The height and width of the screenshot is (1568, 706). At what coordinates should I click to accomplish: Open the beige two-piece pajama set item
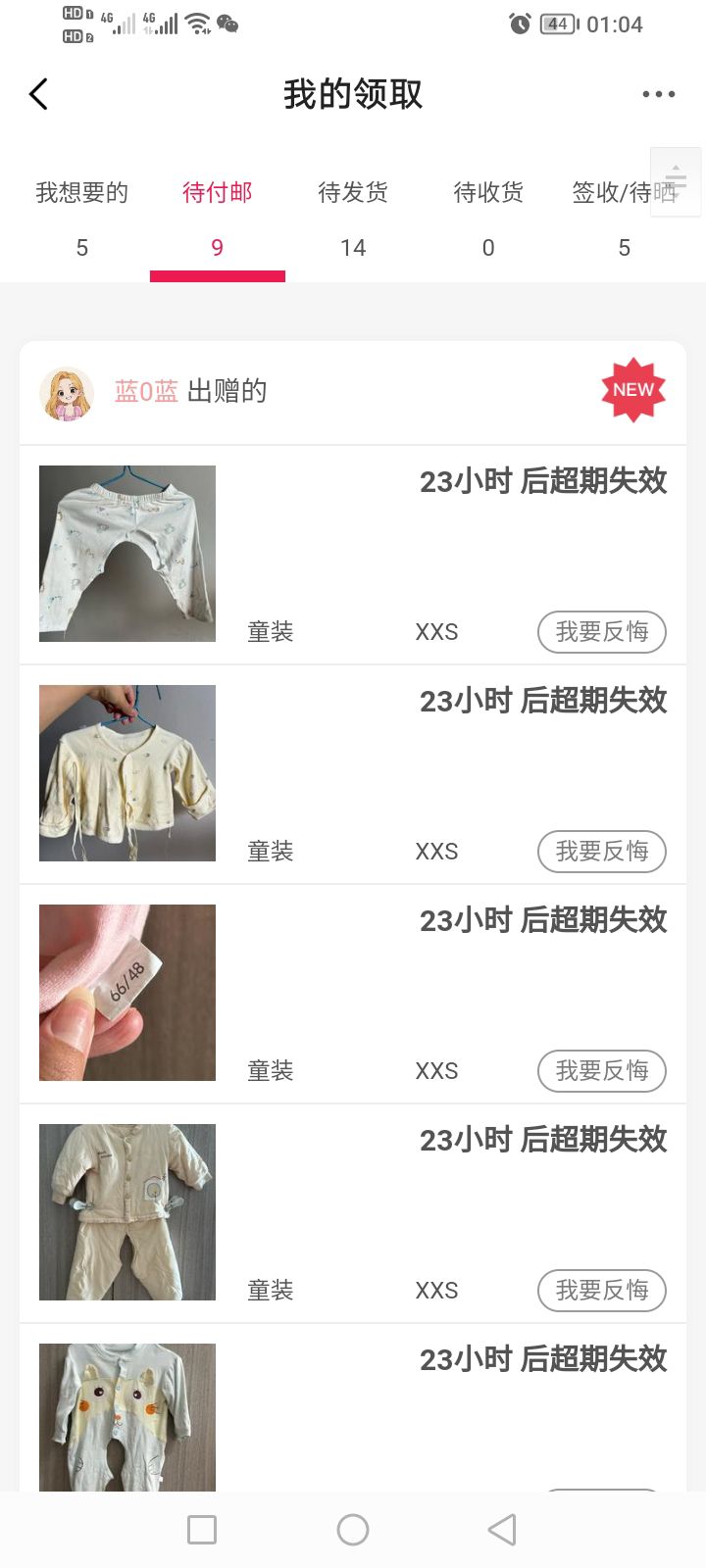pyautogui.click(x=127, y=1212)
